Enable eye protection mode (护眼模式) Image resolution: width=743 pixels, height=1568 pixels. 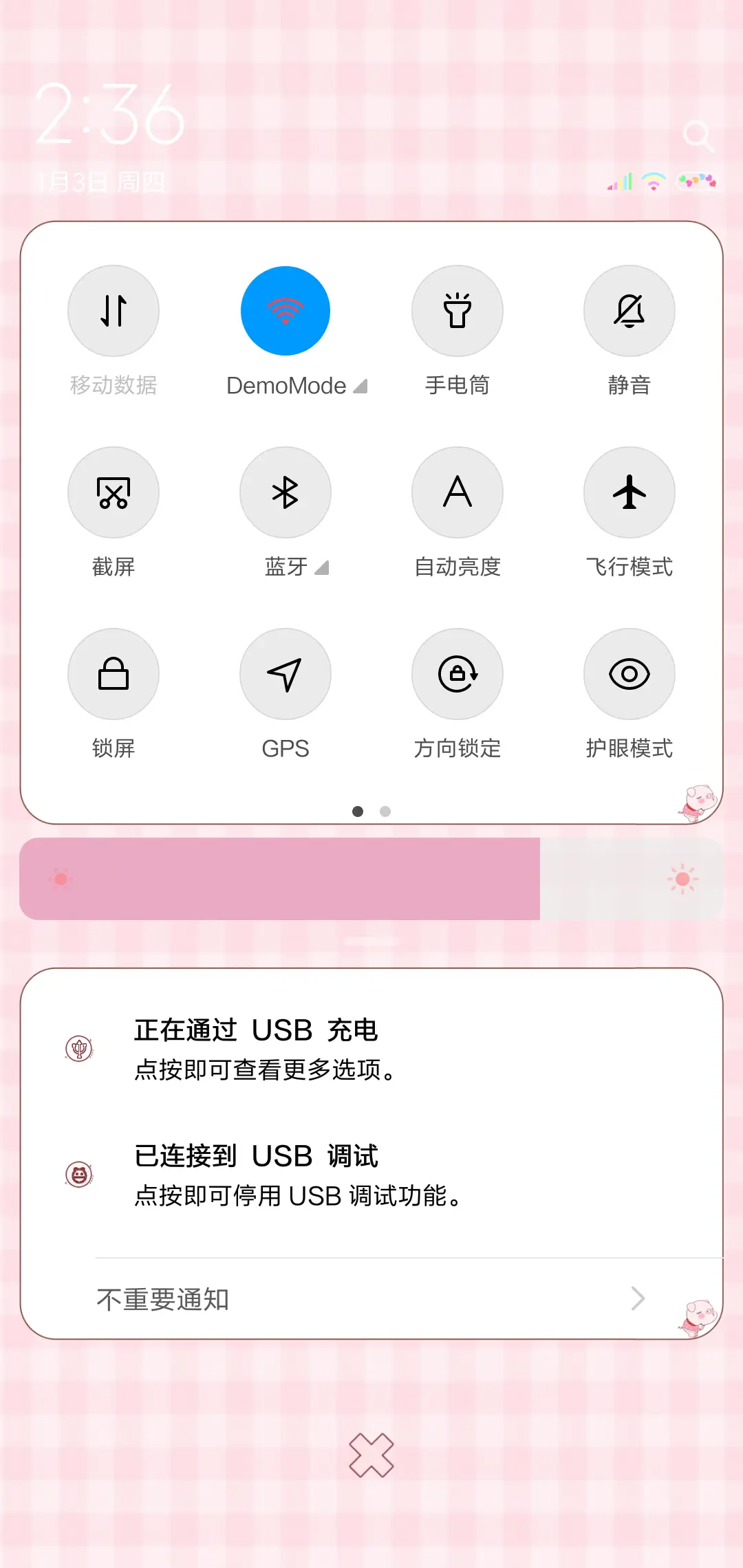(629, 675)
